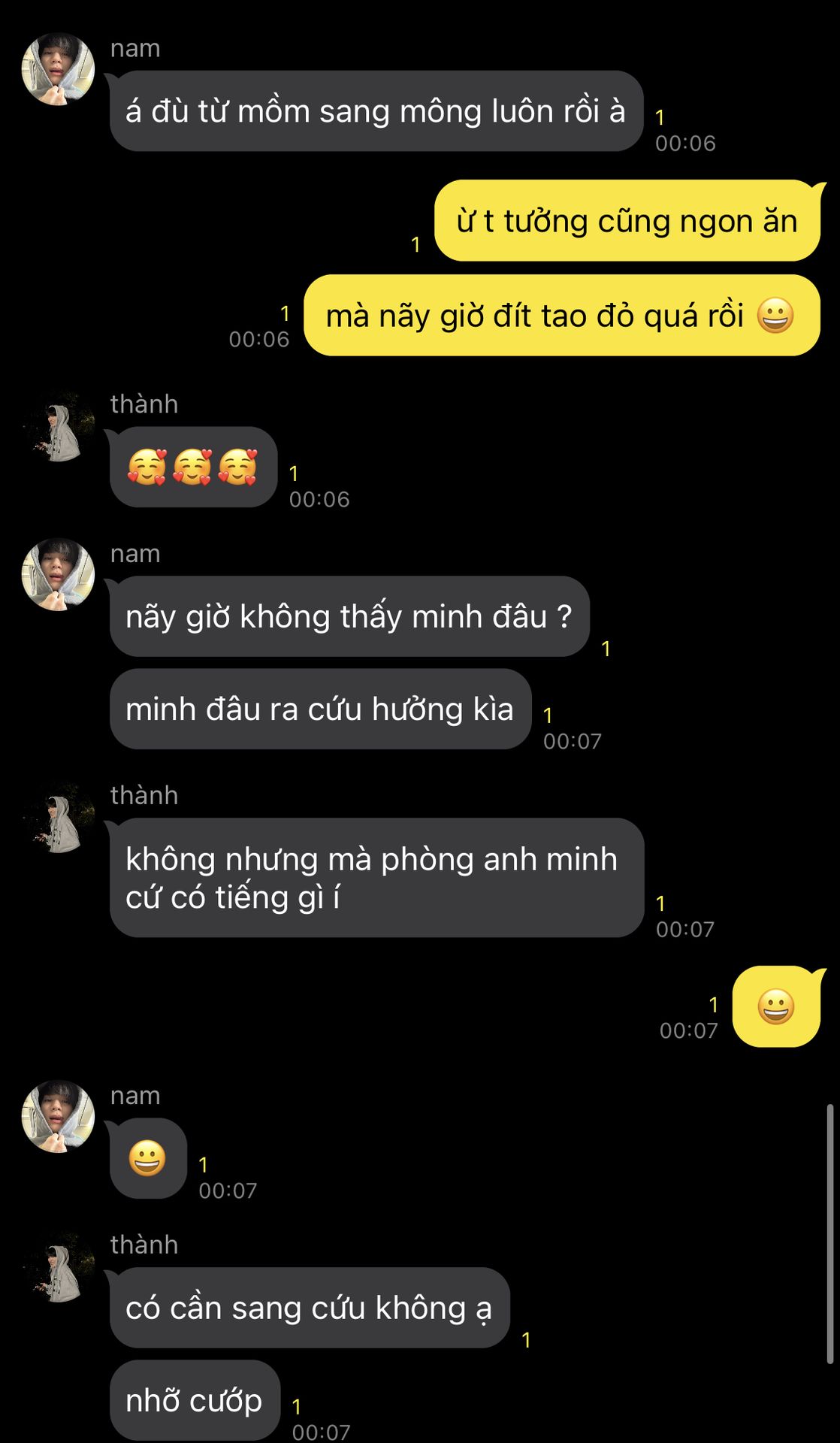Tap nam's profile photo by "nãy giờ không thấy"

(x=58, y=575)
